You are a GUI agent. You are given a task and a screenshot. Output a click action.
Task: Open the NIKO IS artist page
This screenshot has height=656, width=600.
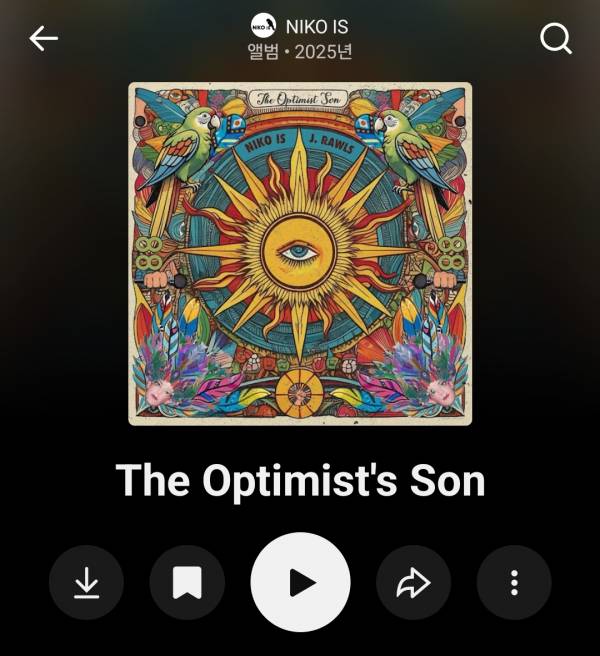coord(300,24)
